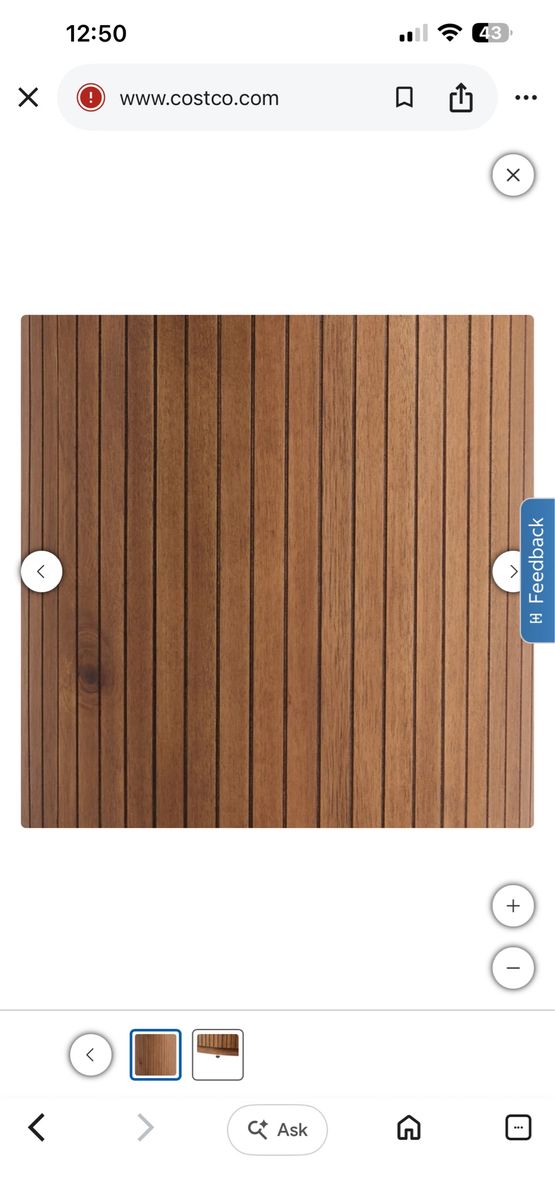Go back to the previous page
This screenshot has width=555, height=1200.
coord(37,1128)
